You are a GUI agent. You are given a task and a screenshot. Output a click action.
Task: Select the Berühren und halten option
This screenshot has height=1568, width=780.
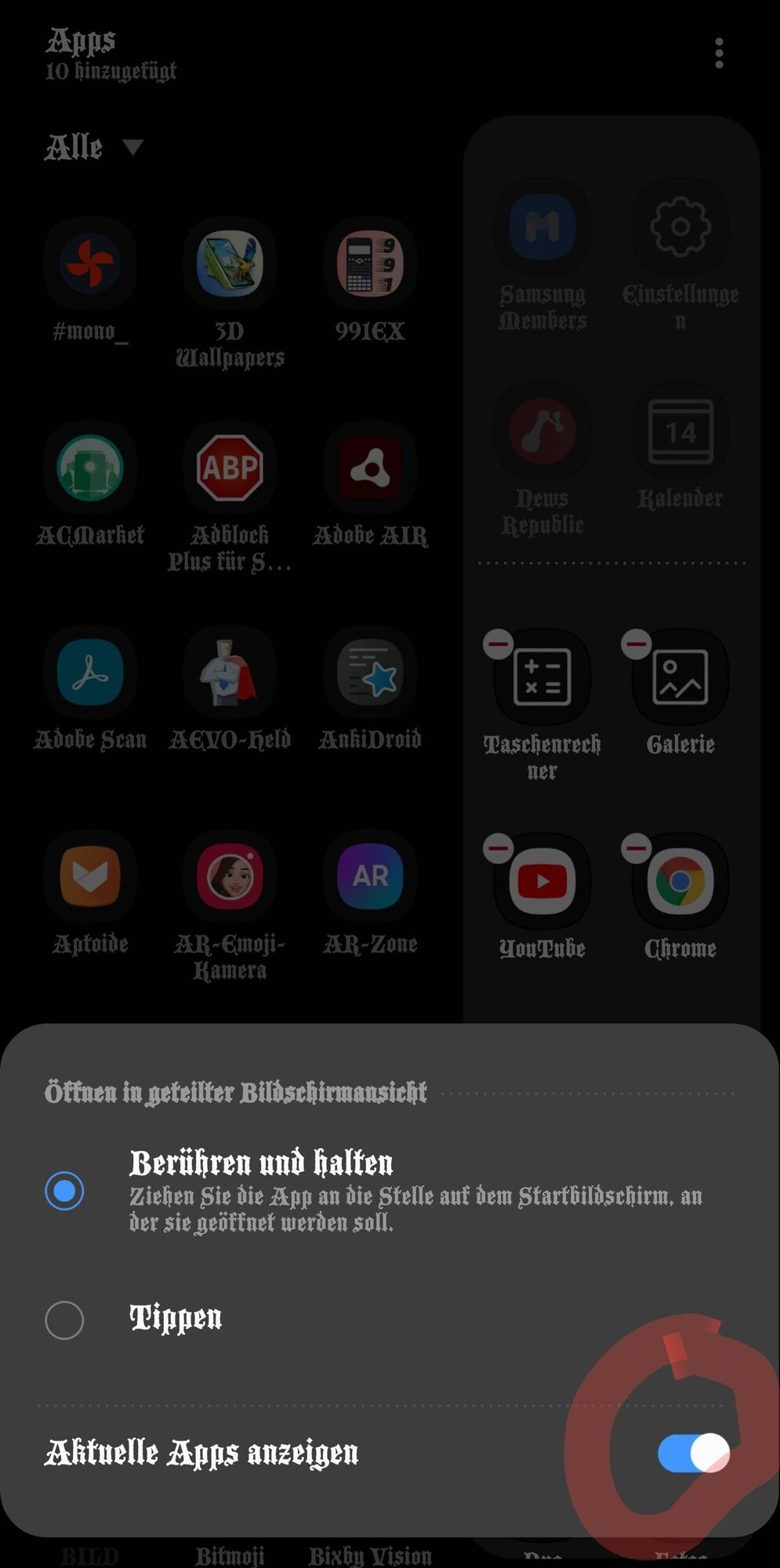[64, 1191]
